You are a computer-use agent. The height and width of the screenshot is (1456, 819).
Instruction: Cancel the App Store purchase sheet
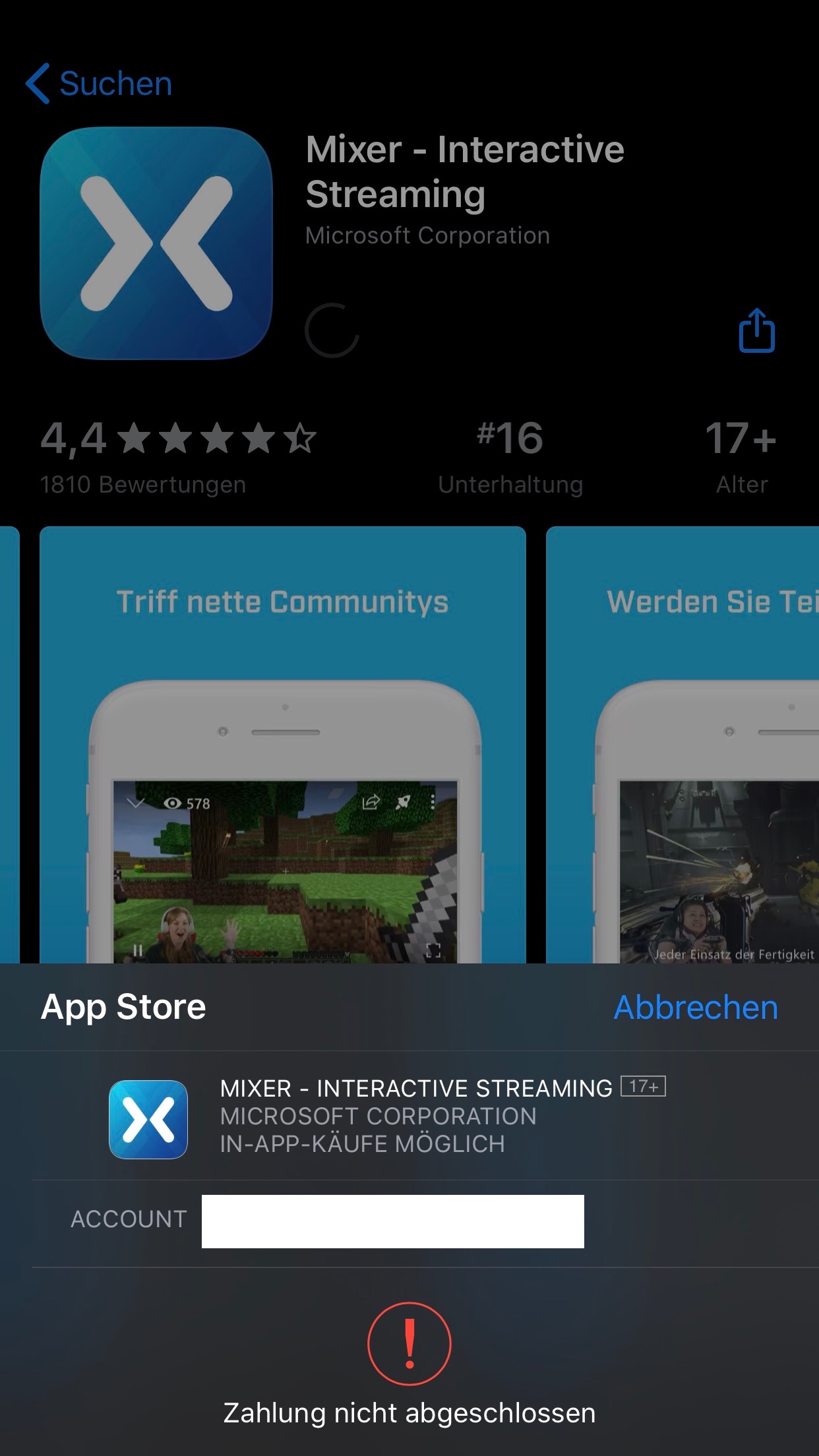click(x=696, y=1008)
